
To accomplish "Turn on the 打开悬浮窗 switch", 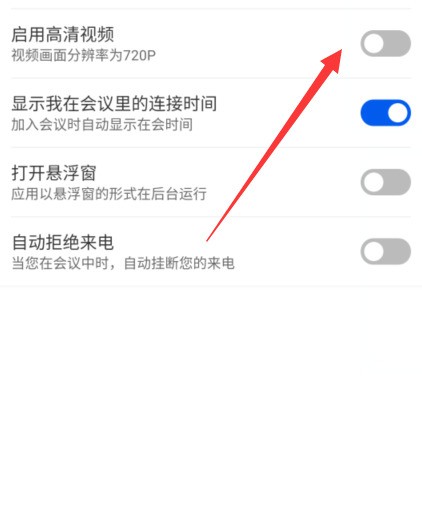I will click(386, 182).
